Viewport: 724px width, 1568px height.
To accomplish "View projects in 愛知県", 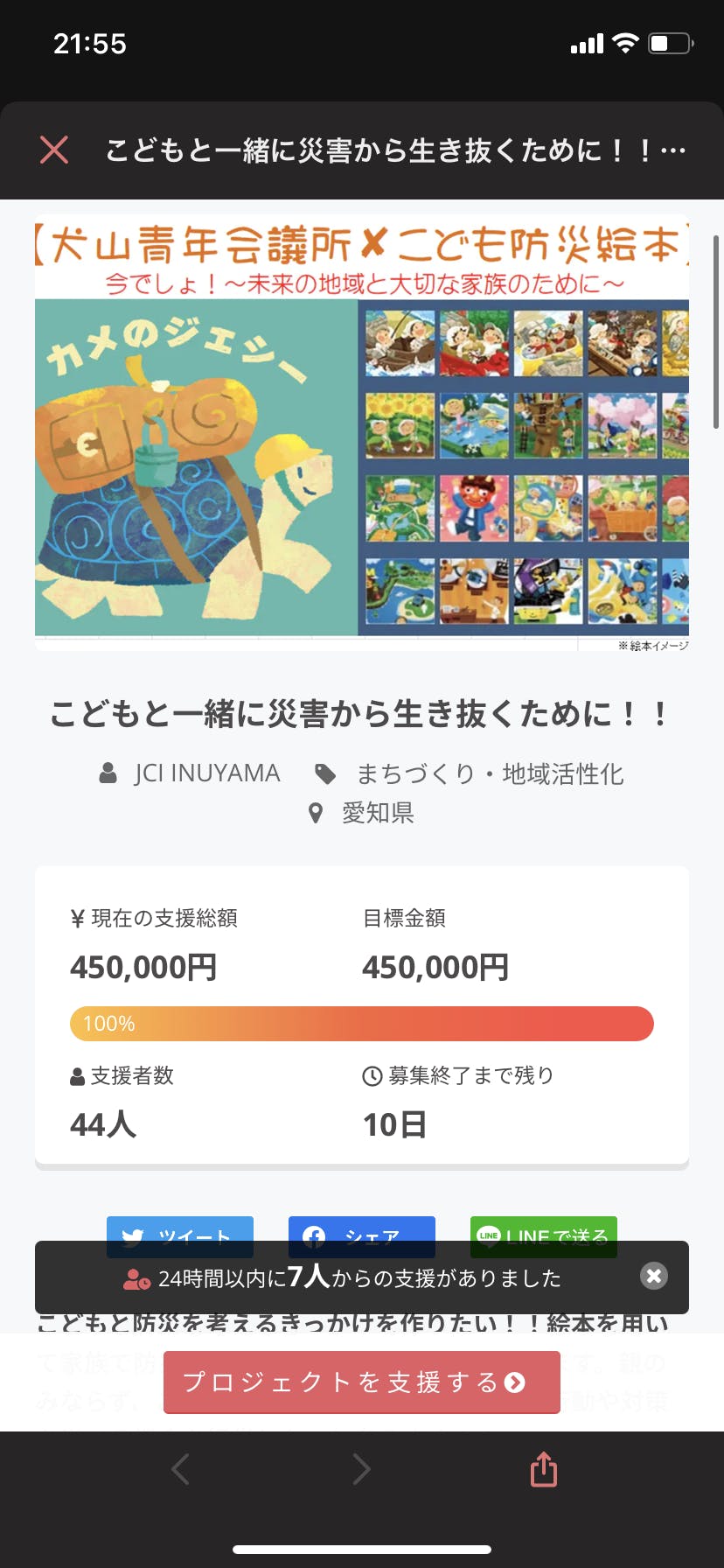I will coord(377,813).
